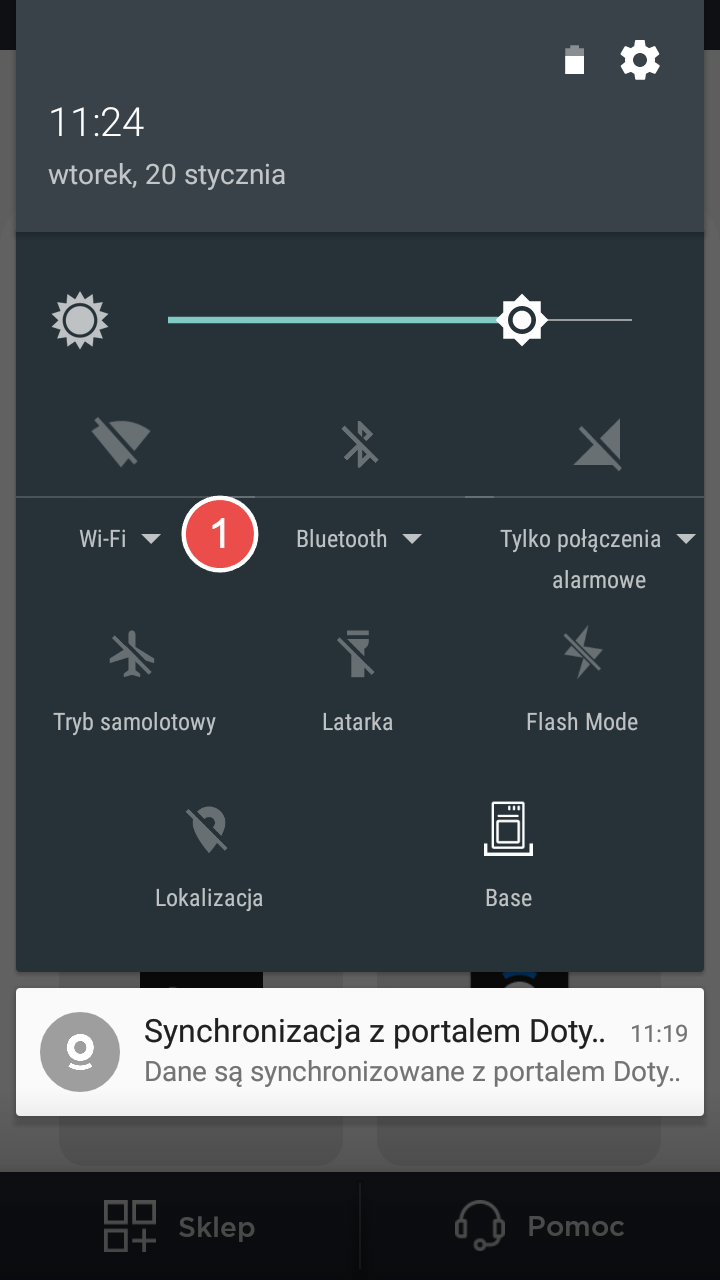Tap the mobile signal icon

point(598,443)
